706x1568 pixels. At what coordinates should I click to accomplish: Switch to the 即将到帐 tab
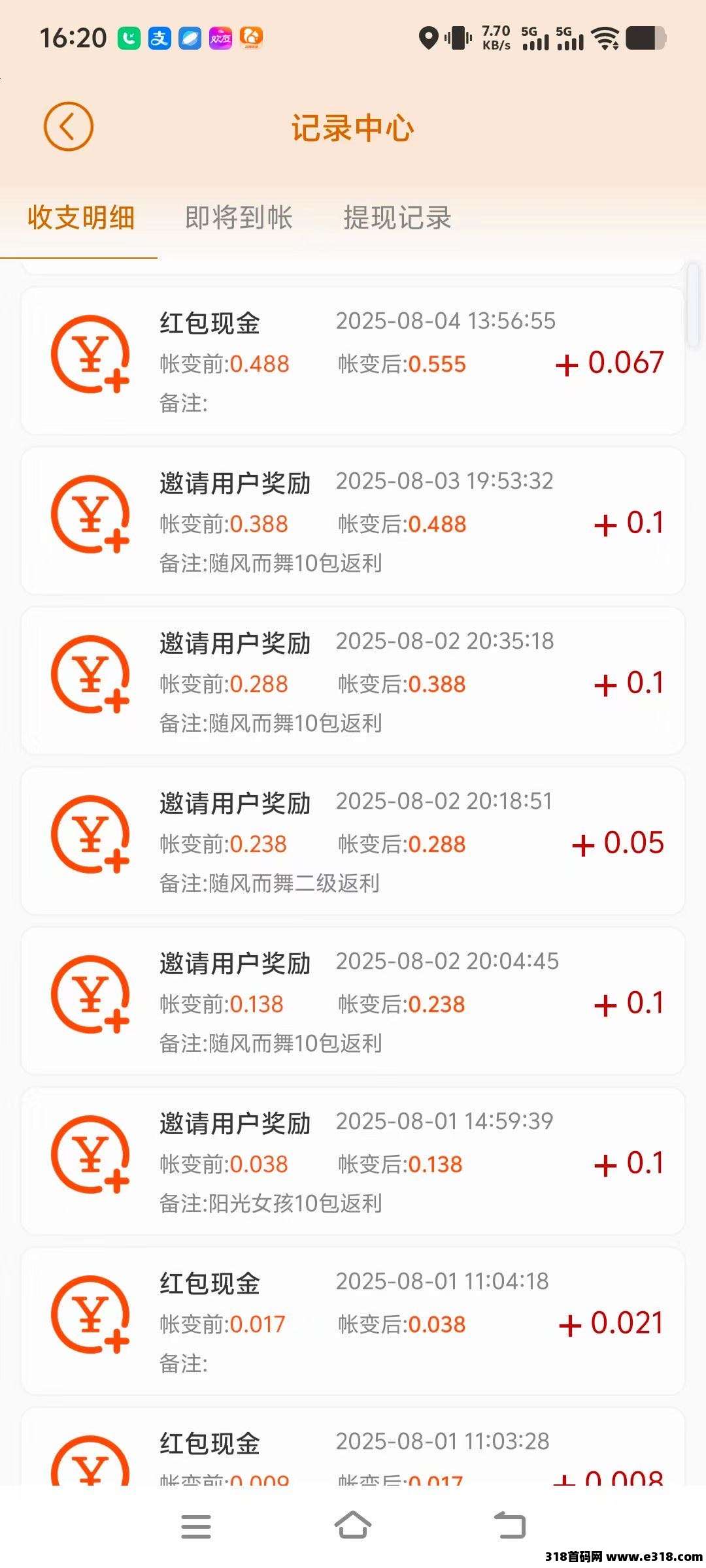[237, 220]
